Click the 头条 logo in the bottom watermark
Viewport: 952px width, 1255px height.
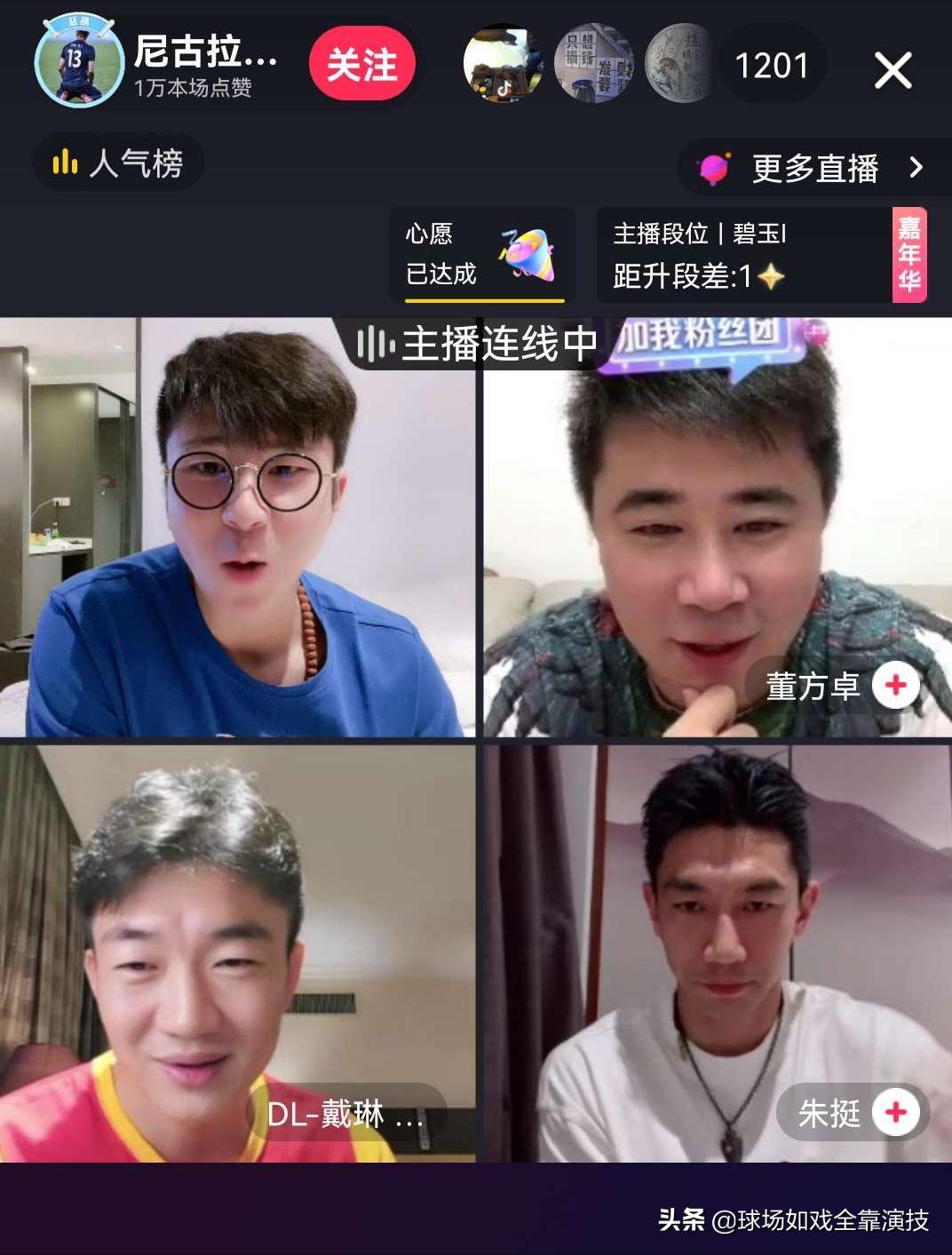(x=678, y=1219)
